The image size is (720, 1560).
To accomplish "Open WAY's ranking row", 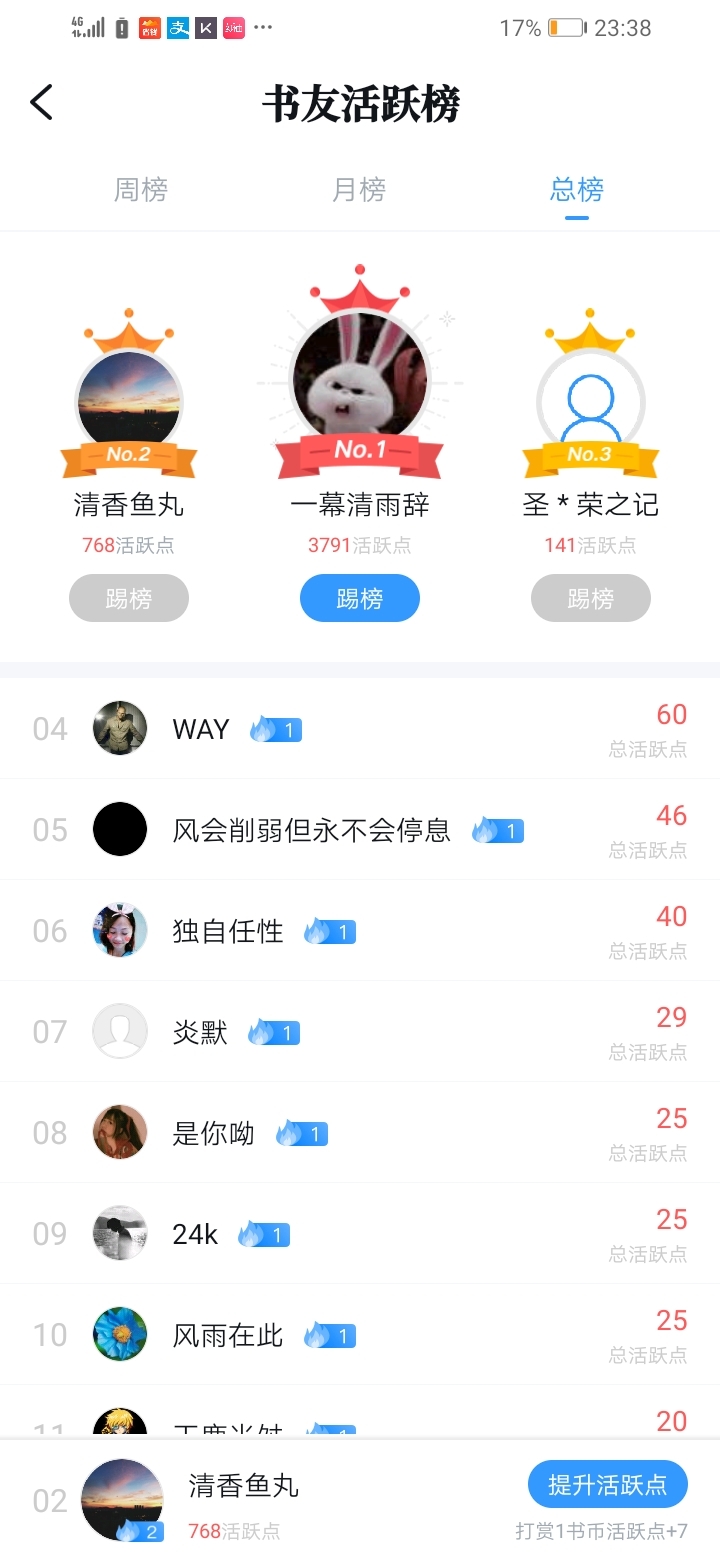I will [x=360, y=729].
